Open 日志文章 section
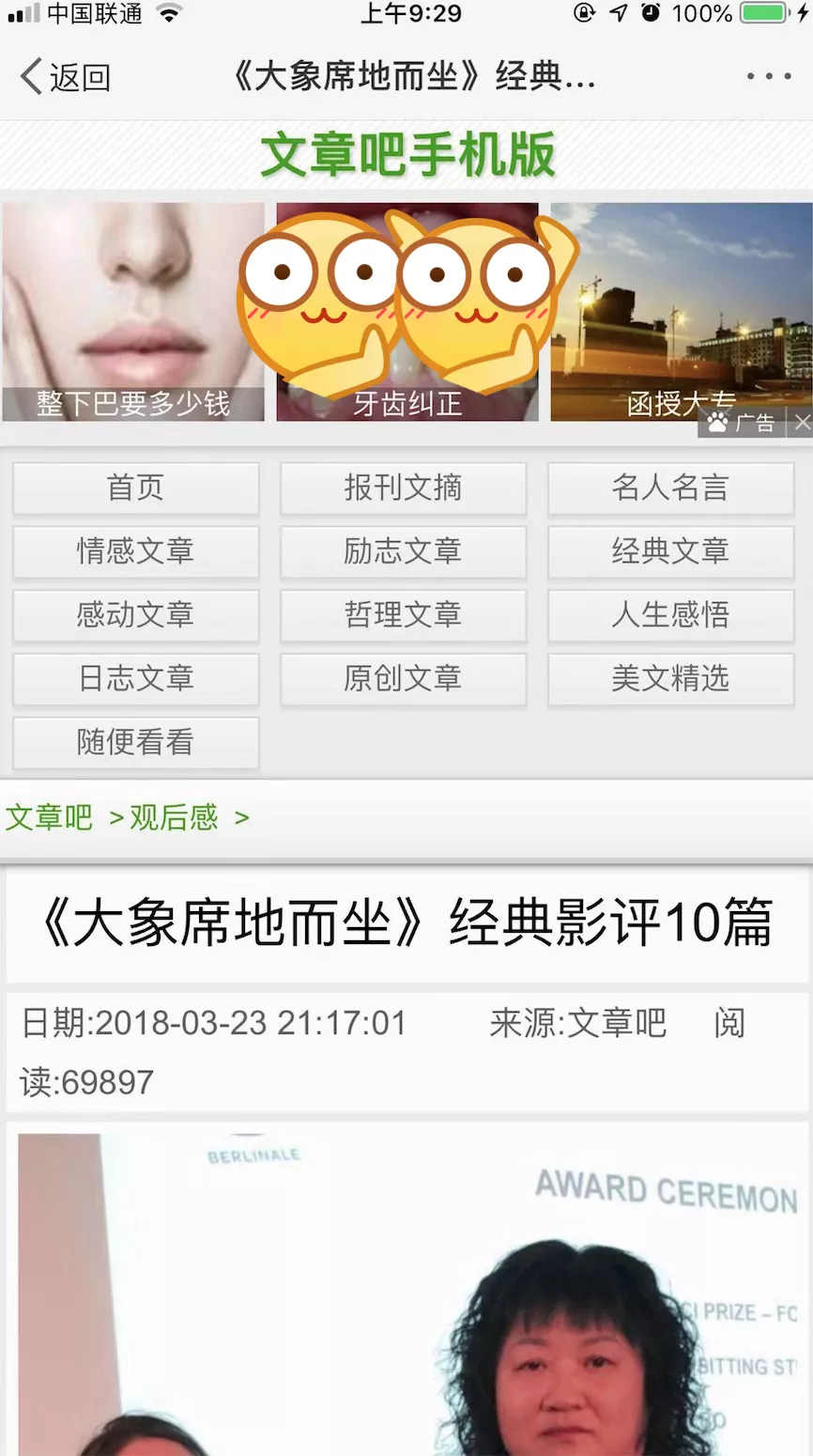The height and width of the screenshot is (1456, 813). pyautogui.click(x=135, y=678)
